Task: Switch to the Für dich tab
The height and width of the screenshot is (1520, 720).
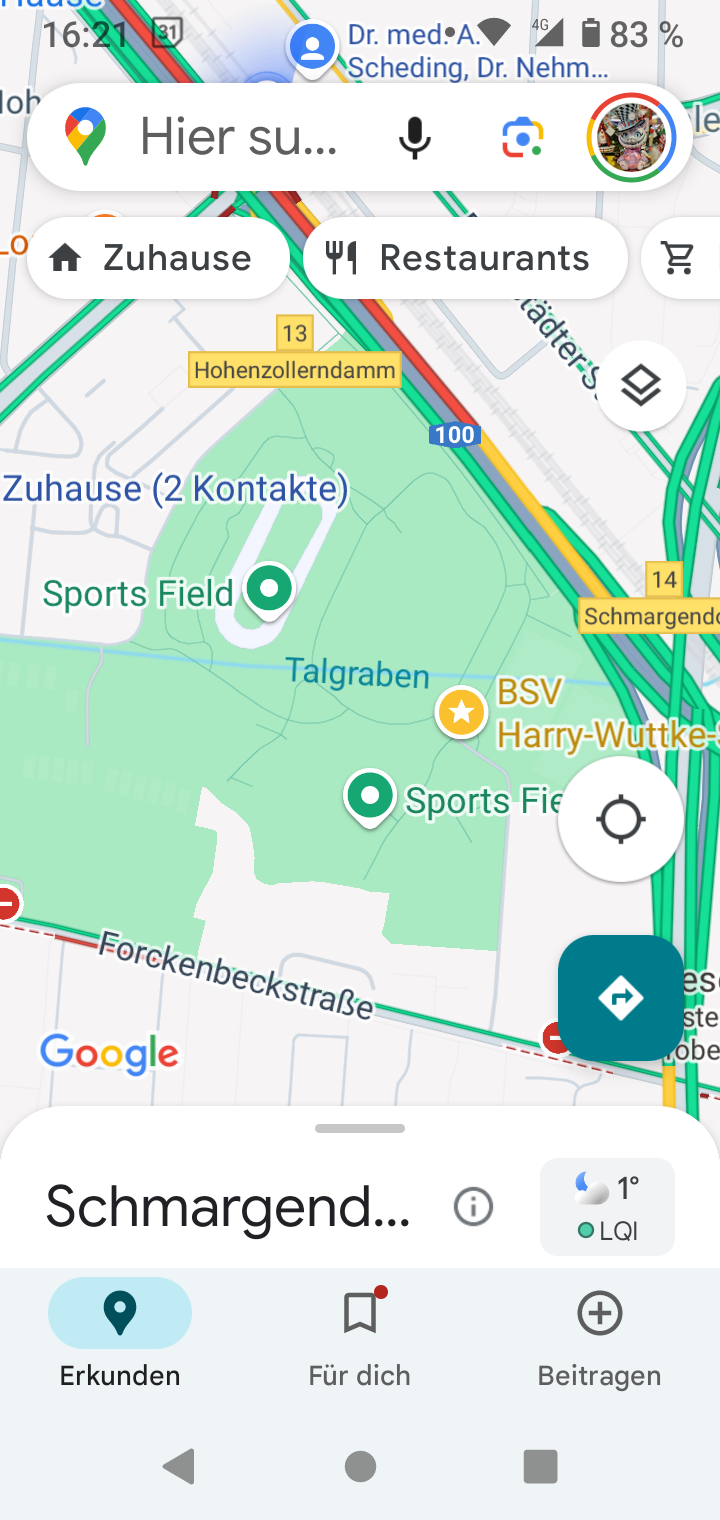Action: coord(360,1335)
